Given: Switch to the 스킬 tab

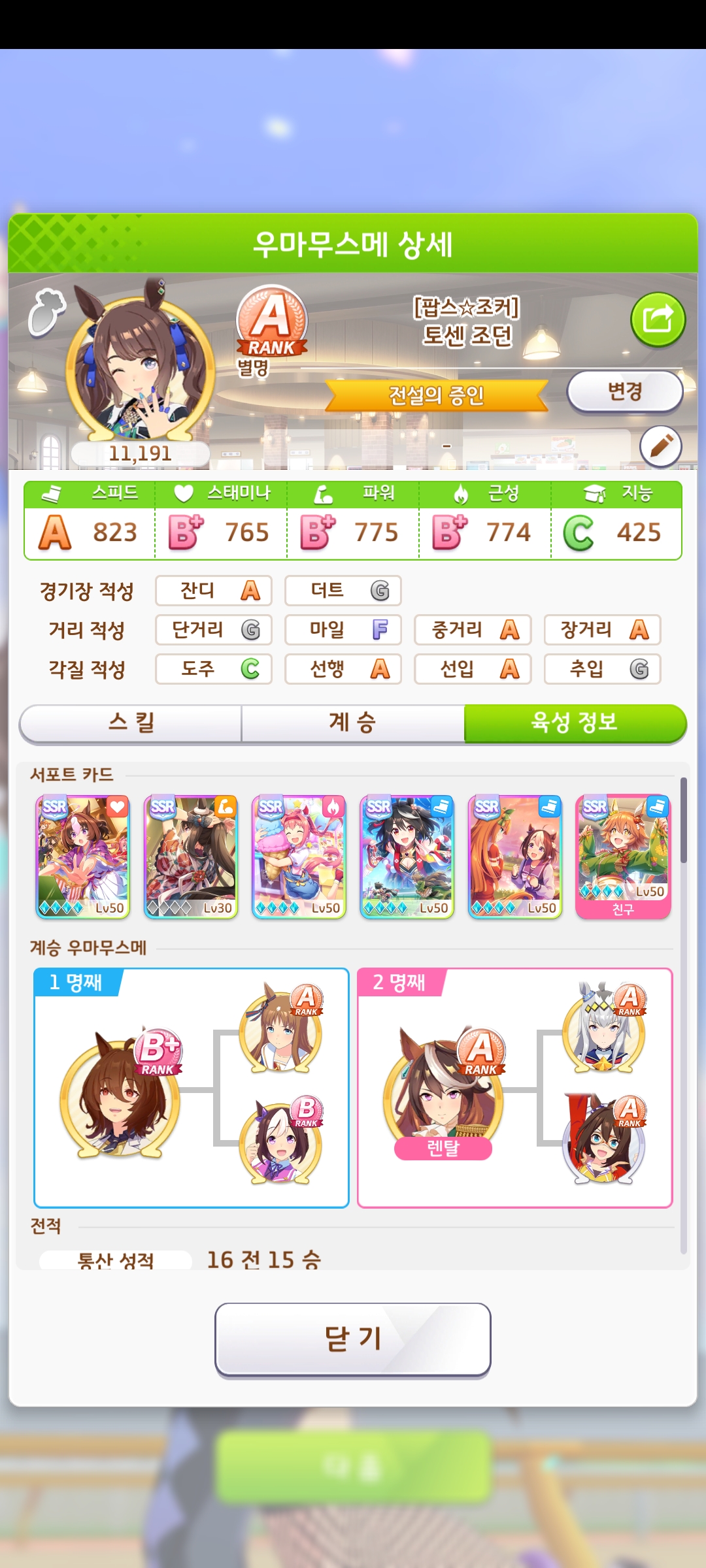Looking at the screenshot, I should pyautogui.click(x=131, y=723).
